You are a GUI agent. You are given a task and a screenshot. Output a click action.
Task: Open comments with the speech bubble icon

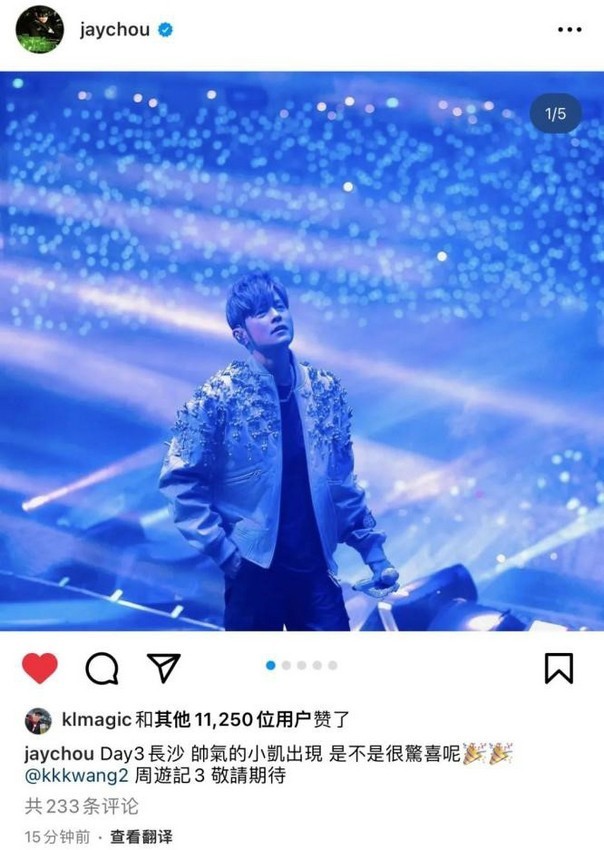point(102,668)
